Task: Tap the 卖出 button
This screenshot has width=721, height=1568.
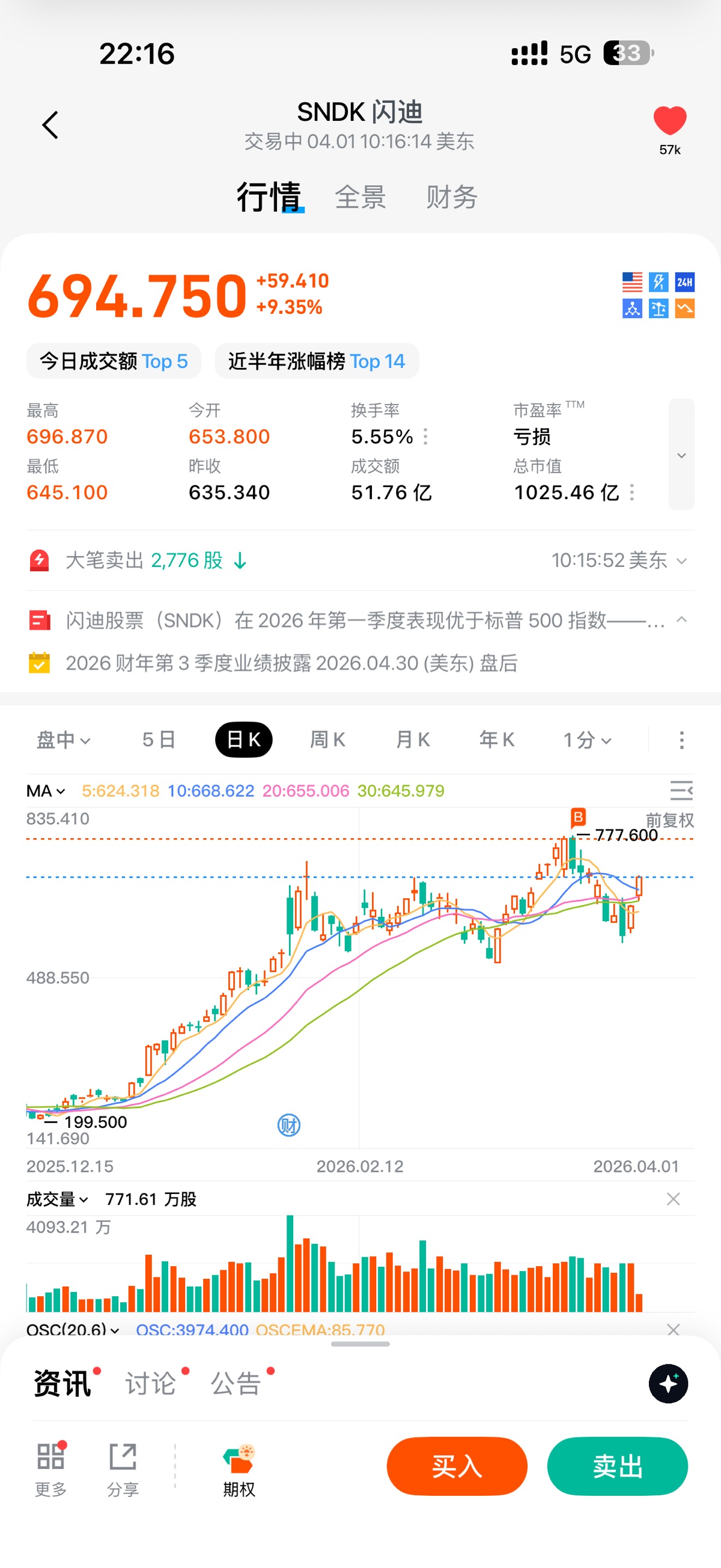Action: point(617,1466)
